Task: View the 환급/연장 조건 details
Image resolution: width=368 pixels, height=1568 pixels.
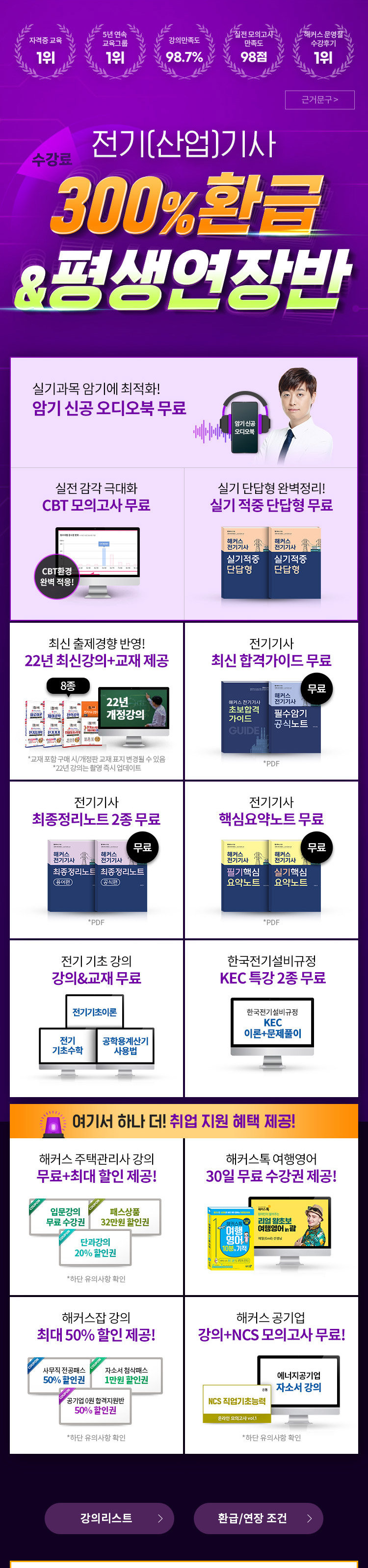Action: coord(258,1518)
